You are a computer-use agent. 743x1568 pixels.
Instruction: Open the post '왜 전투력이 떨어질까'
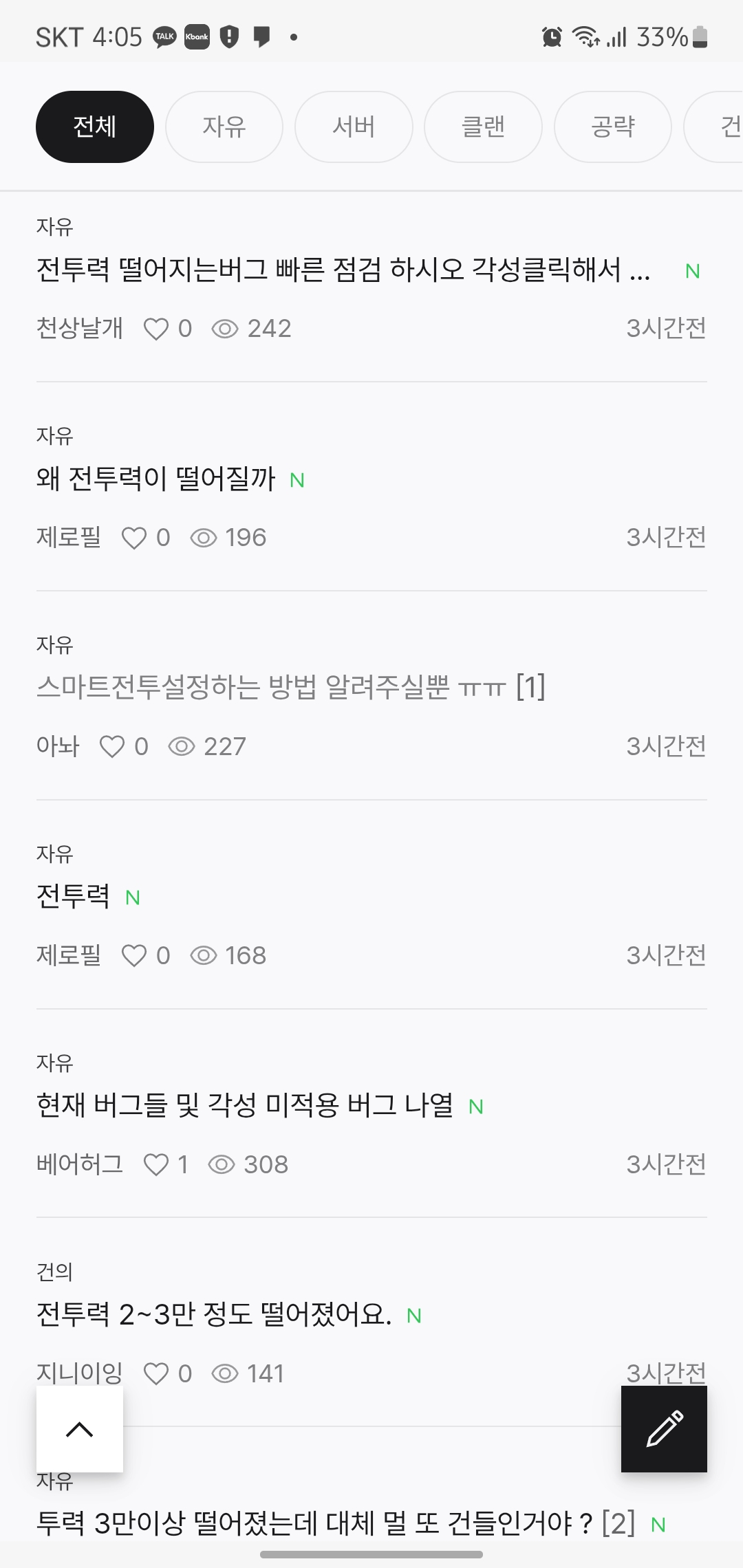click(156, 479)
